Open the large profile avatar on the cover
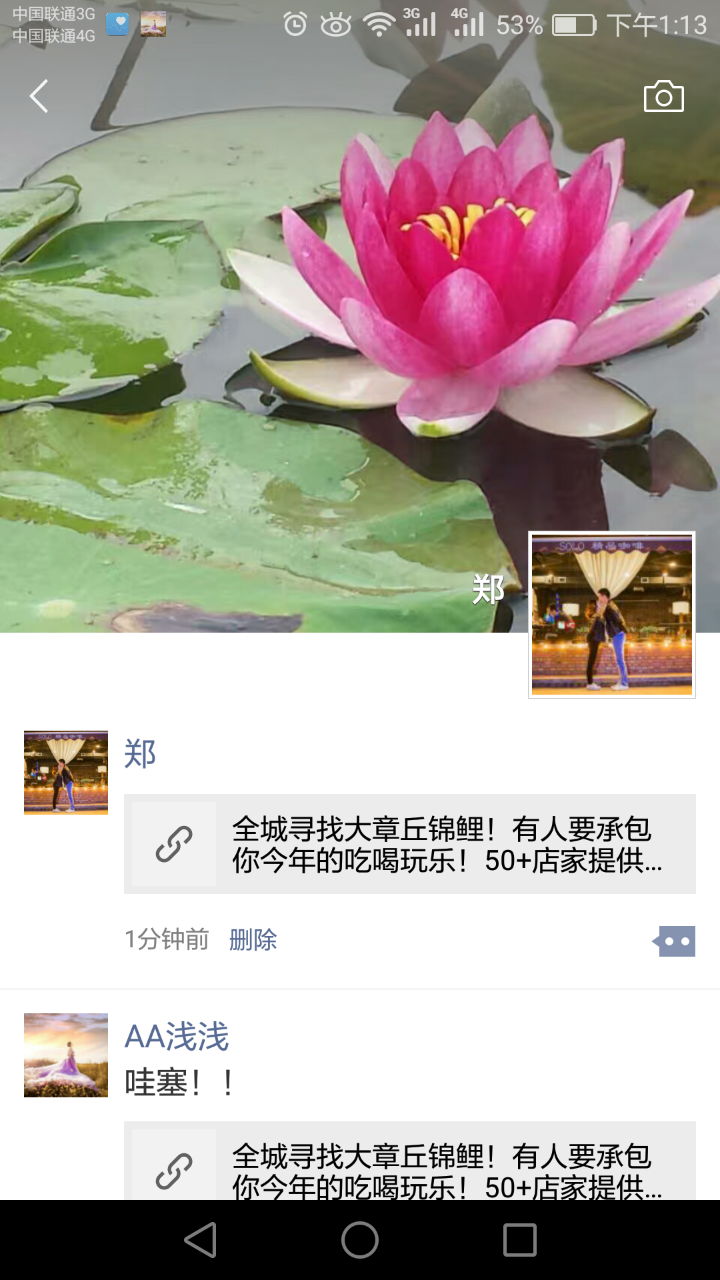This screenshot has height=1280, width=720. 612,615
